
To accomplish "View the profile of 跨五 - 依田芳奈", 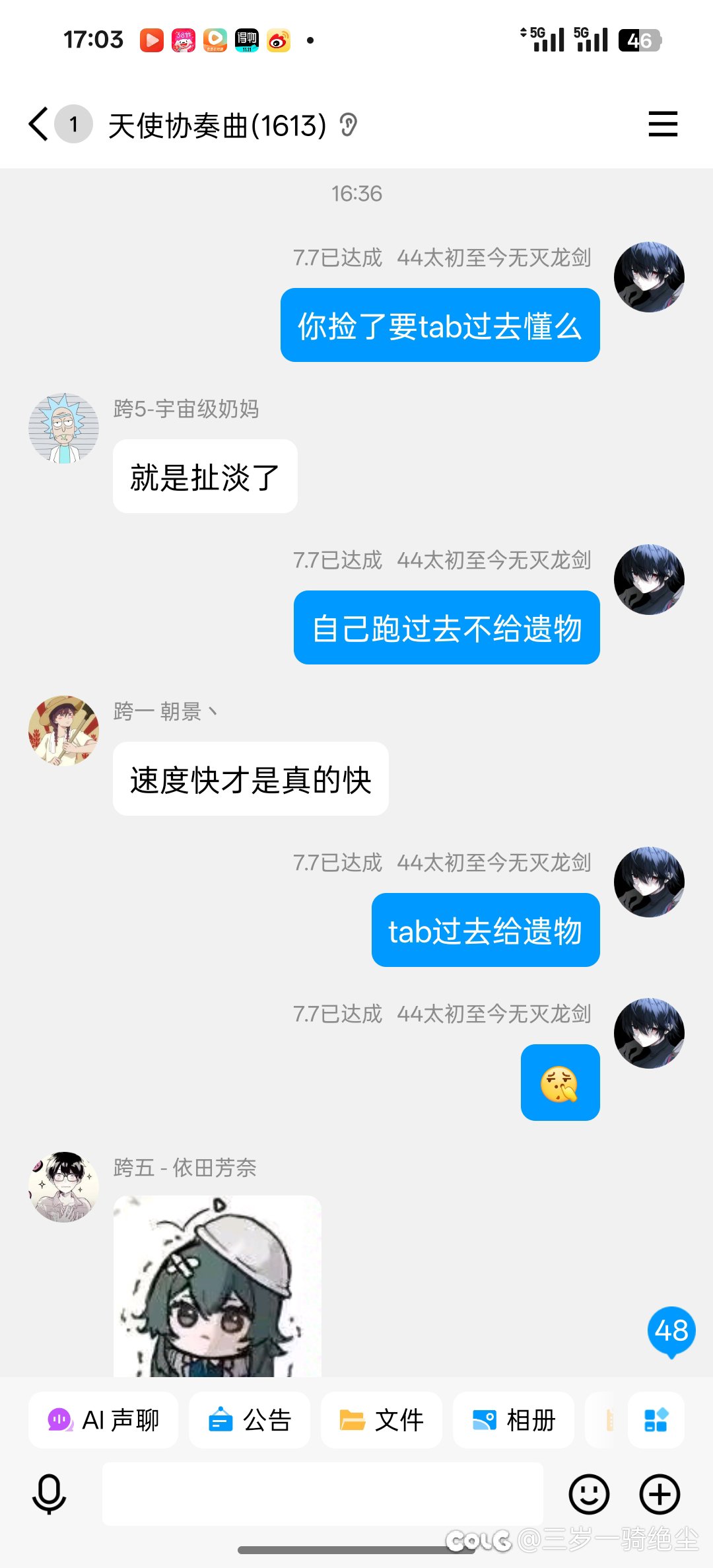I will [x=64, y=1187].
